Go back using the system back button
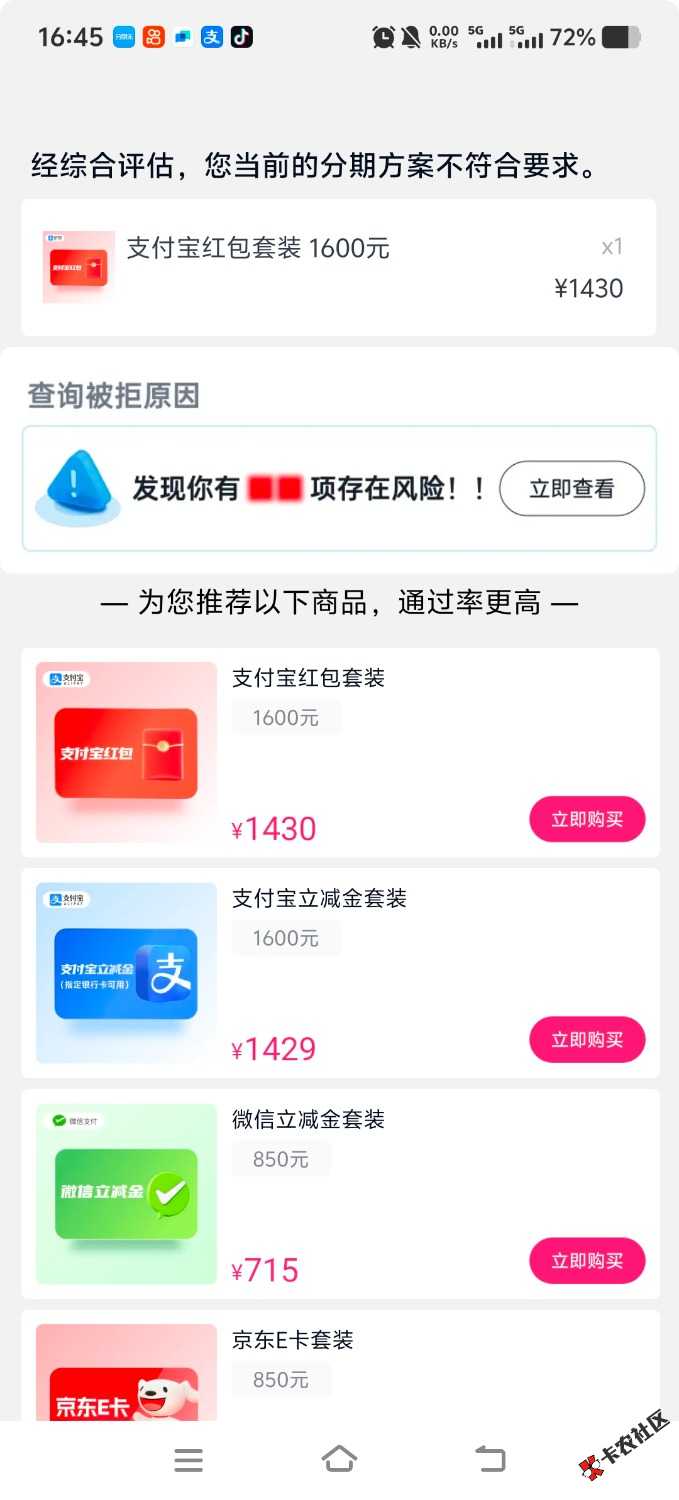The height and width of the screenshot is (1500, 679). 490,1460
